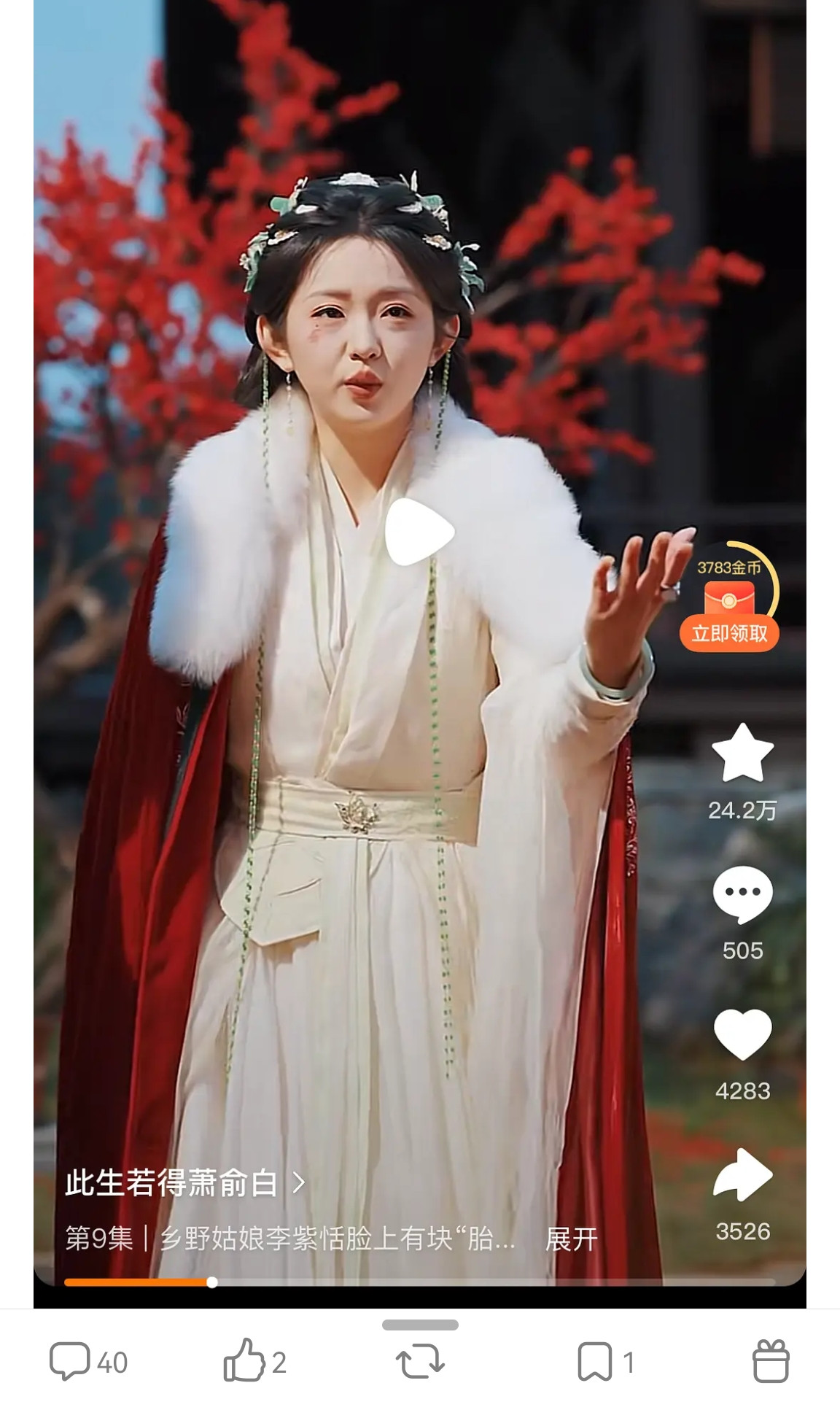
Task: Open the gift box icon
Action: (770, 1361)
